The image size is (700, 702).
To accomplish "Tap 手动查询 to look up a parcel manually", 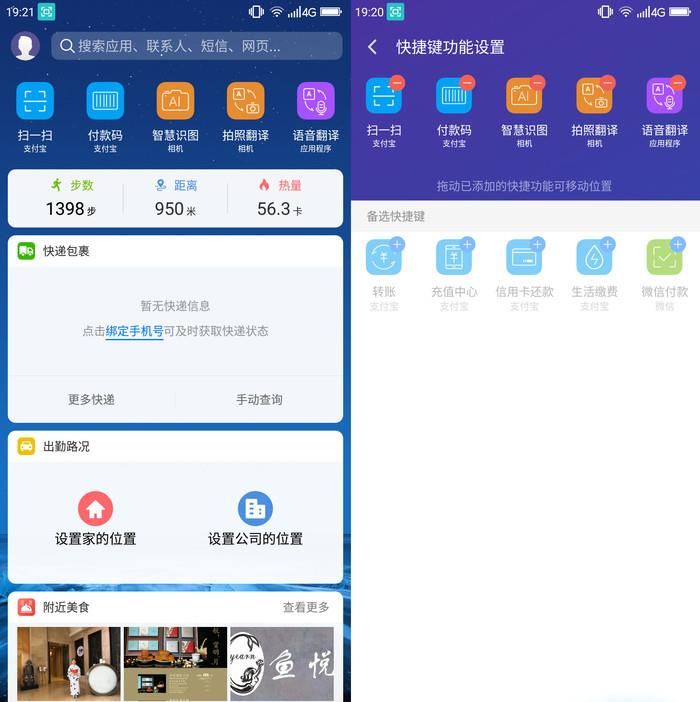I will point(259,399).
